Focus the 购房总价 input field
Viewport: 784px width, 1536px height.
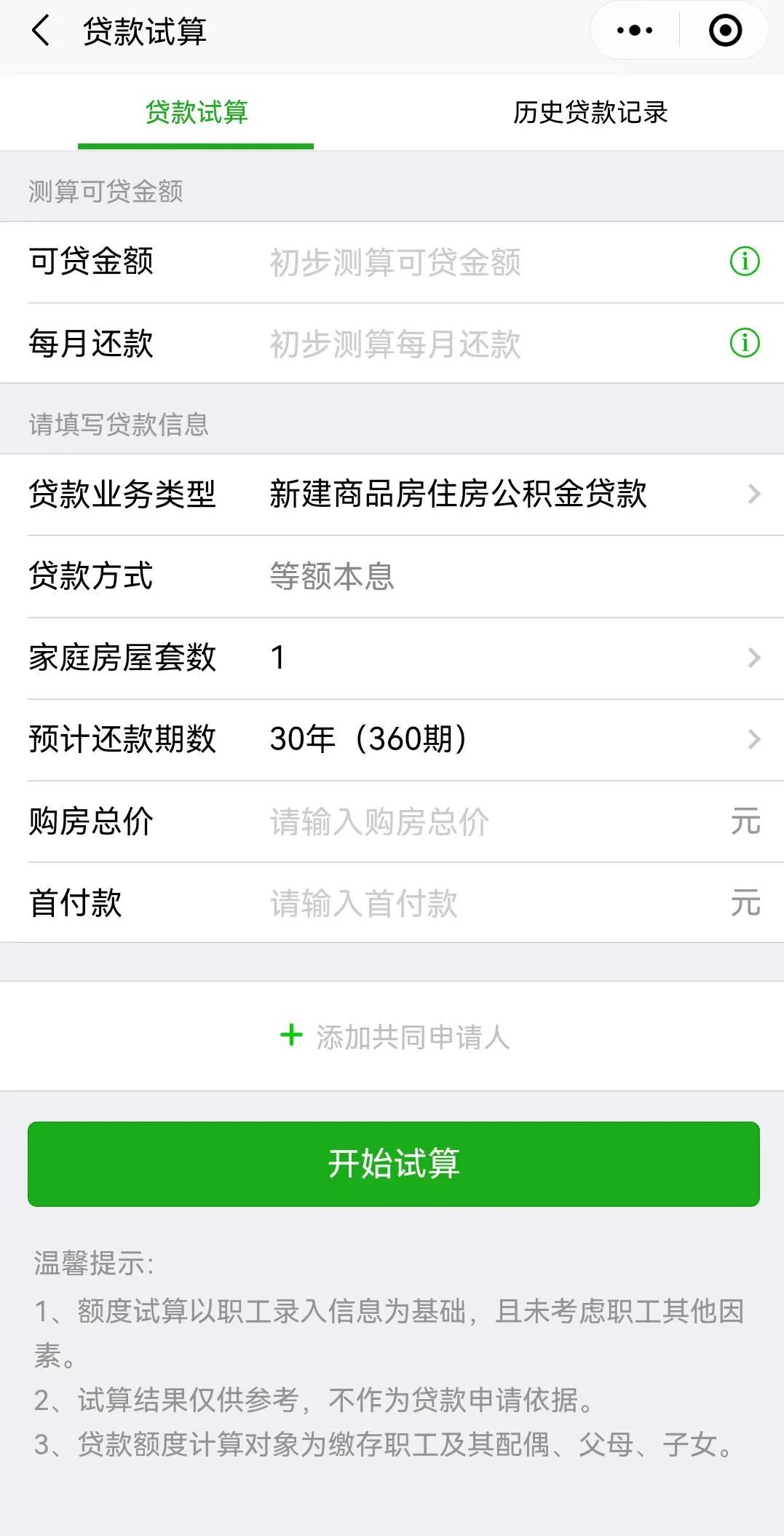(x=495, y=822)
